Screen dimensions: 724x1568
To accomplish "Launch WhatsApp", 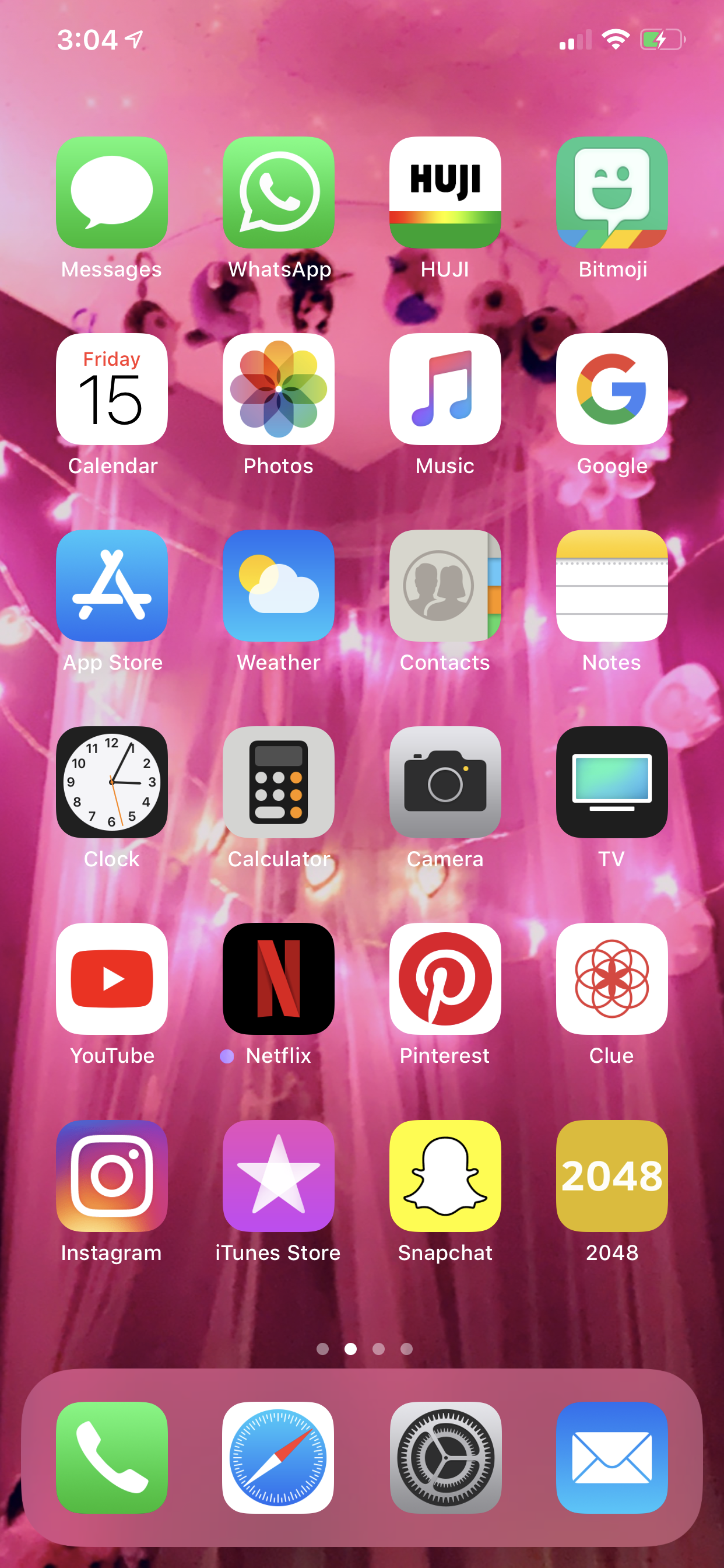I will coord(278,192).
